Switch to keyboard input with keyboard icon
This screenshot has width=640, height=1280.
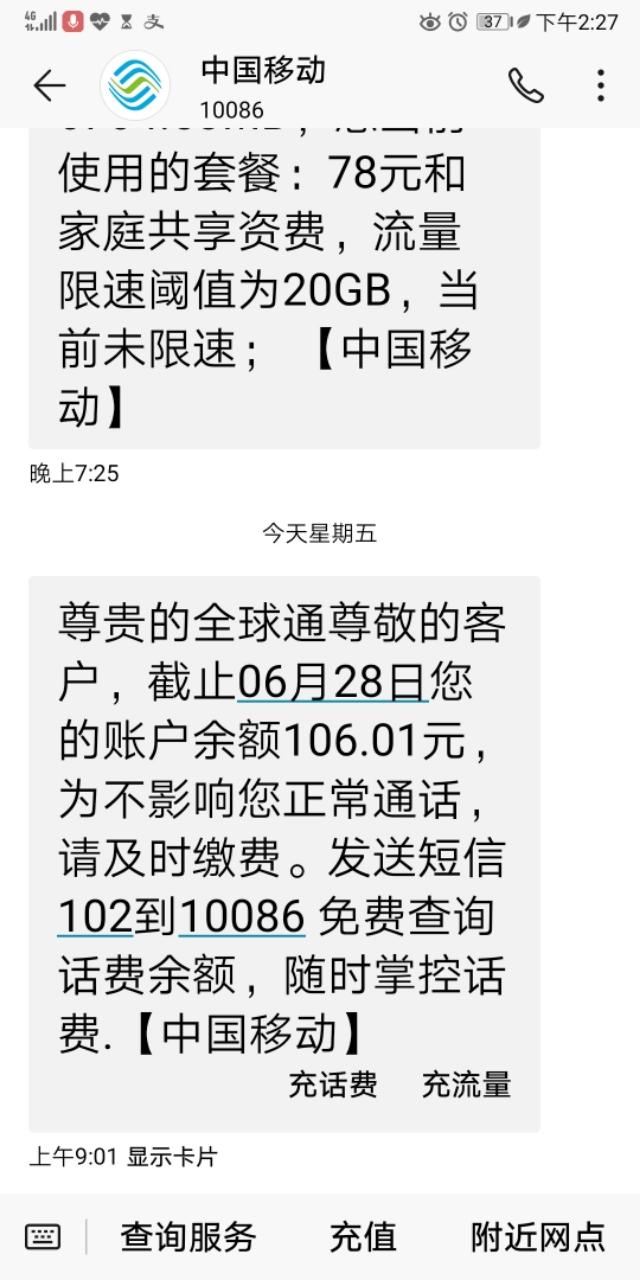[x=42, y=1237]
